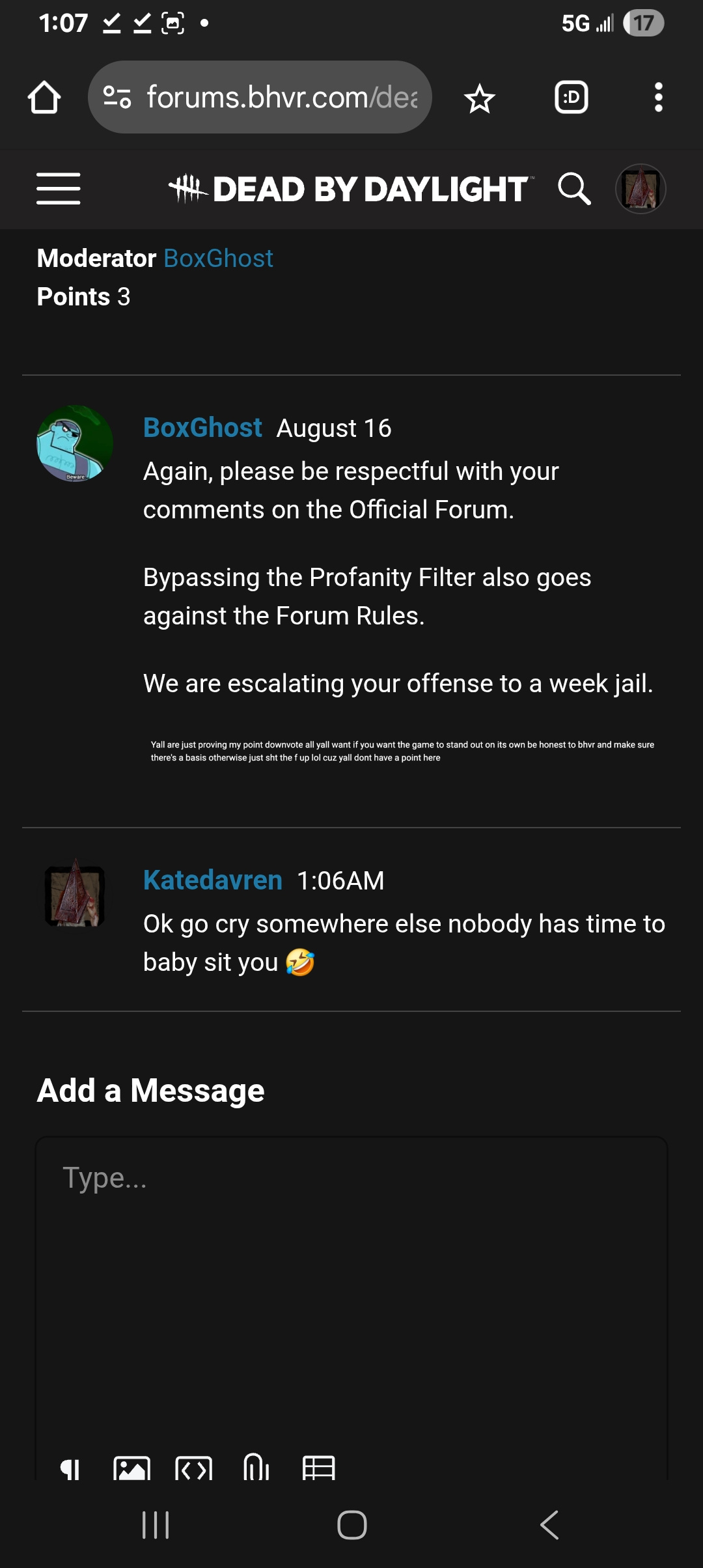Open the forum search
The image size is (703, 1568).
point(574,189)
